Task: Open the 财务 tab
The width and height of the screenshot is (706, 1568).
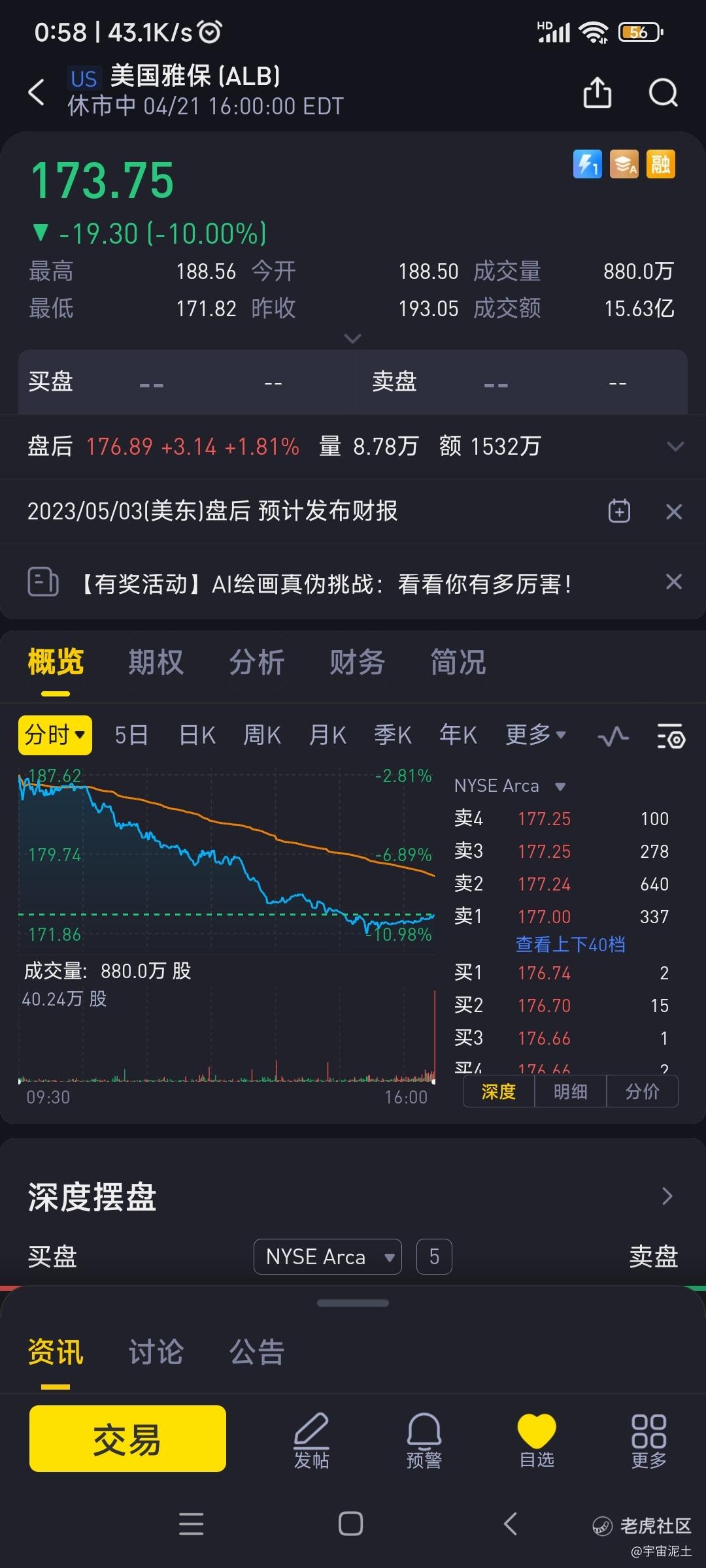Action: 357,662
